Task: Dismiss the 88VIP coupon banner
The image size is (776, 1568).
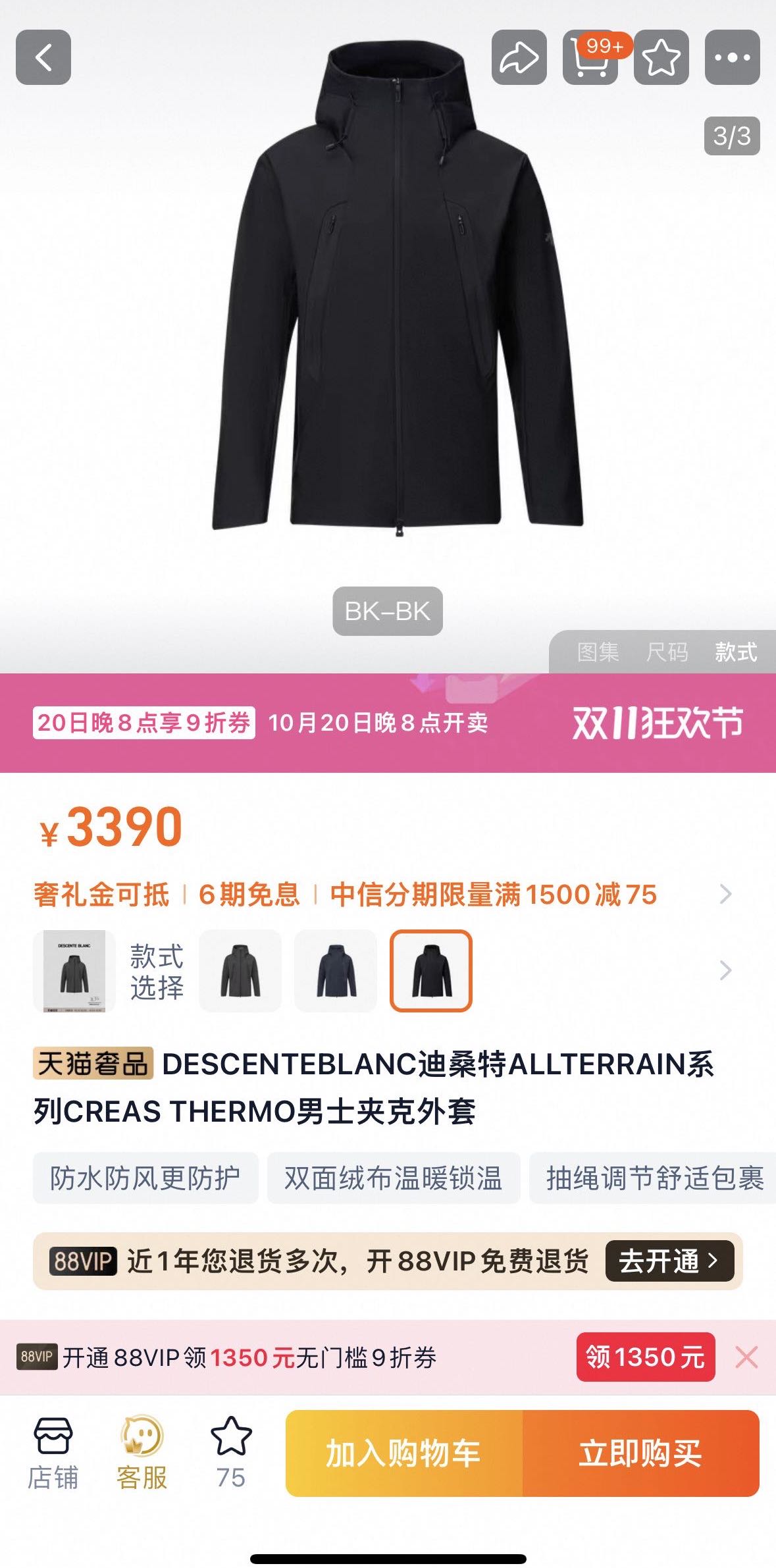Action: (x=746, y=1357)
